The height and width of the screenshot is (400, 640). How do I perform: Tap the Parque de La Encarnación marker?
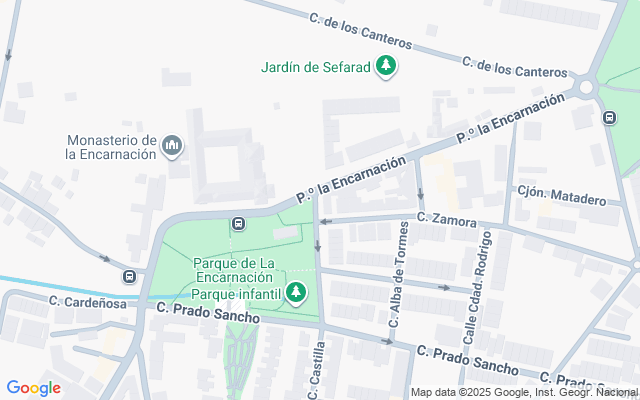point(296,293)
